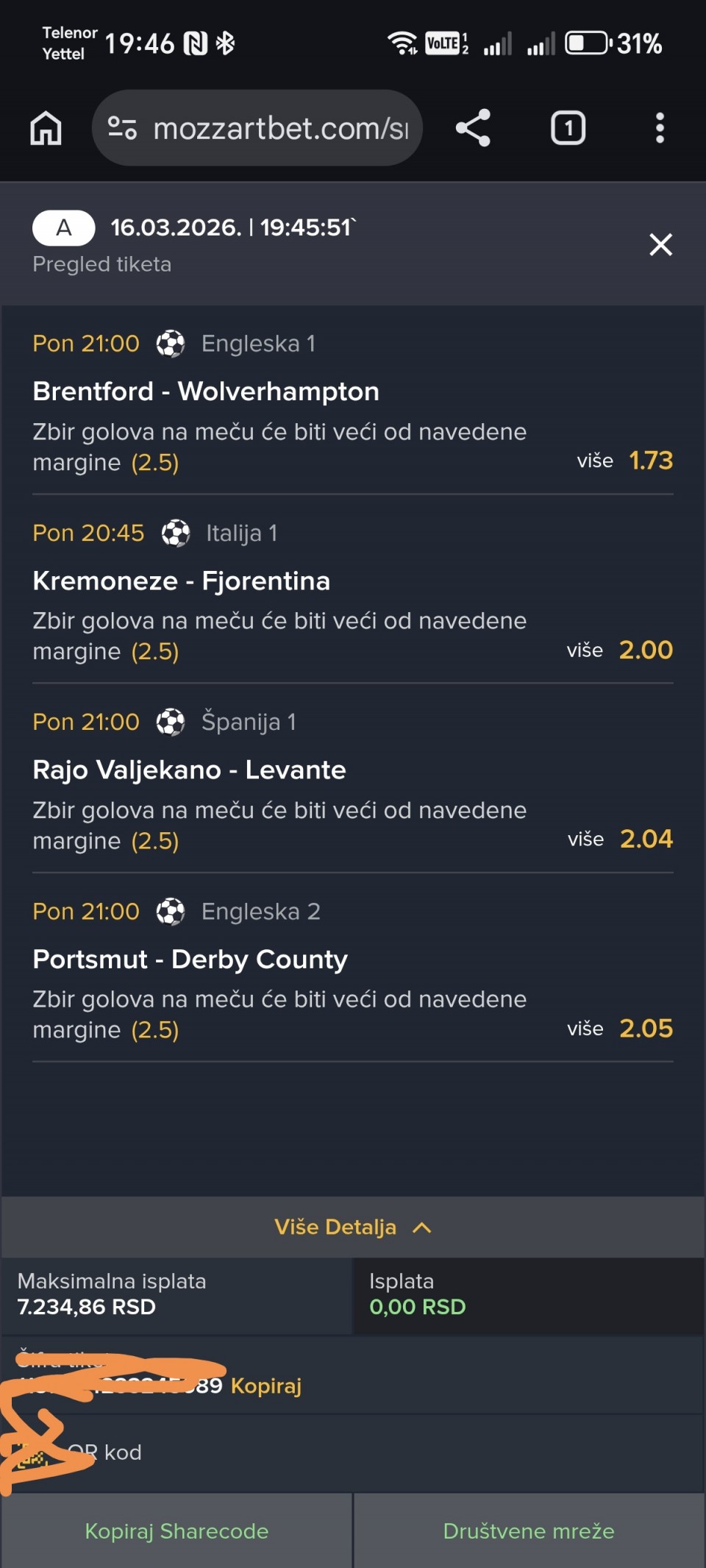Viewport: 706px width, 1568px height.
Task: Open Društvene mreže sharing options
Action: tap(529, 1530)
